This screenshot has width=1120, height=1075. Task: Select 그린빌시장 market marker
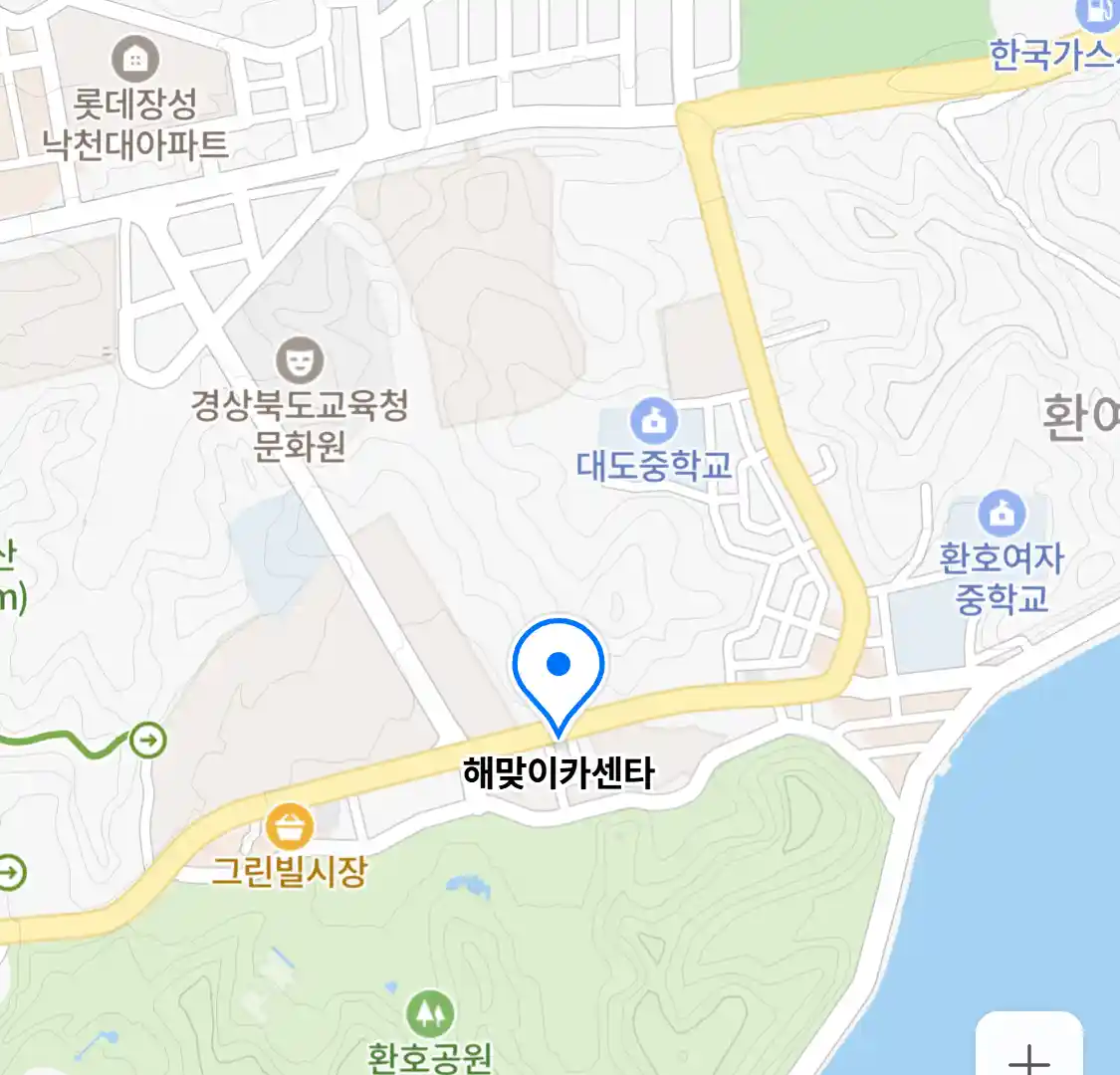pyautogui.click(x=290, y=827)
